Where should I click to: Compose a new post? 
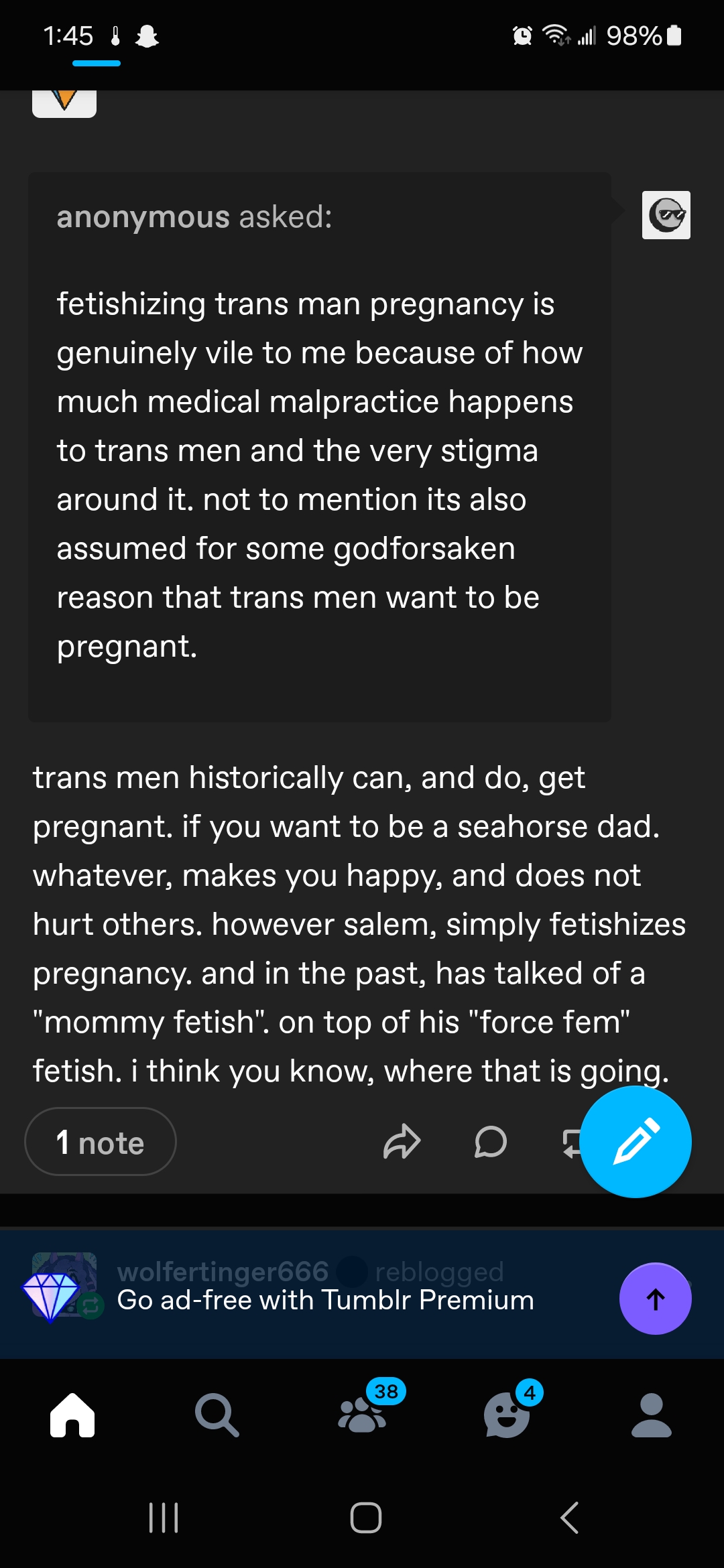pos(636,1142)
